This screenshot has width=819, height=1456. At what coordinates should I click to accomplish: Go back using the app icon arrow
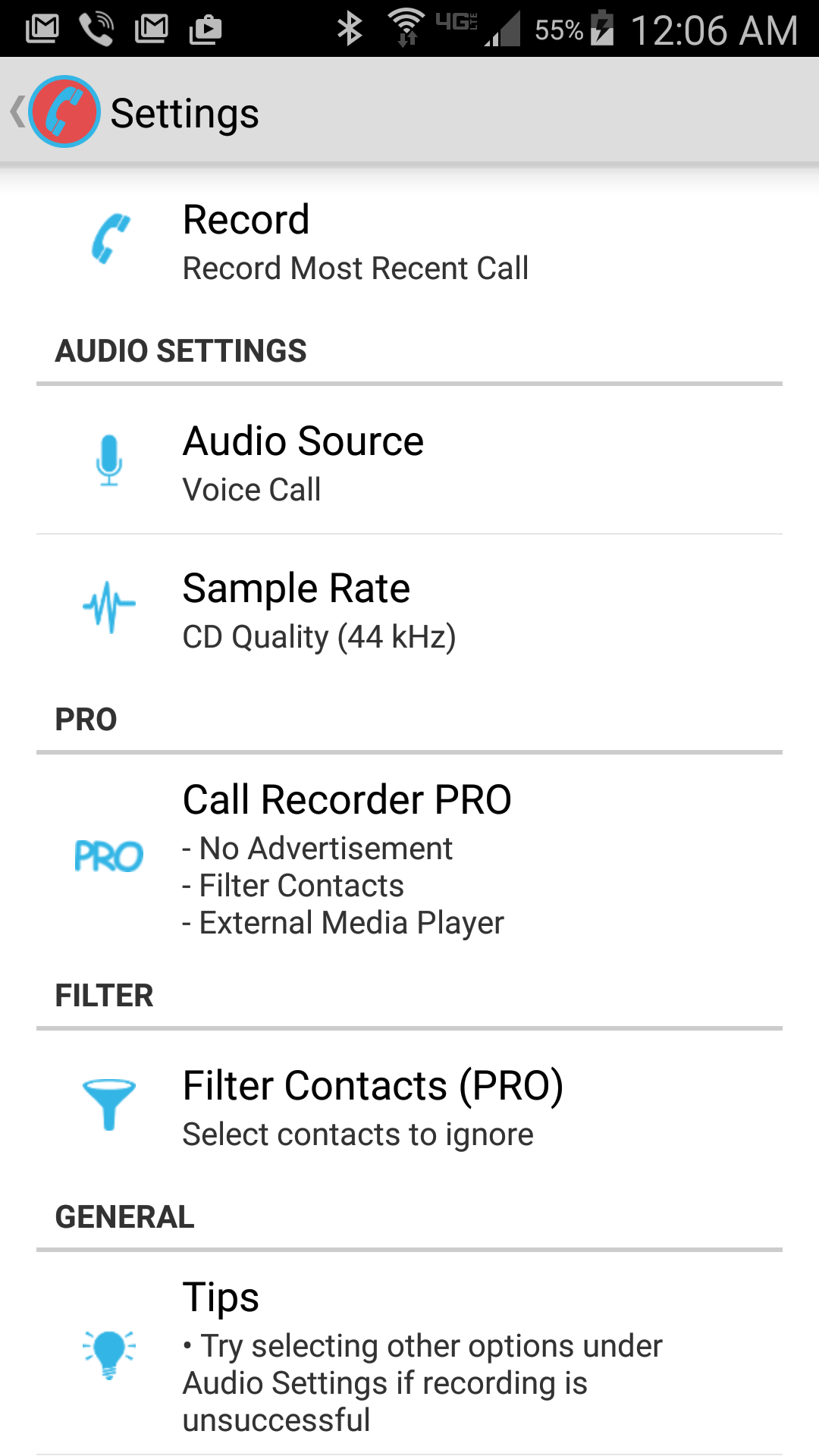coord(55,111)
